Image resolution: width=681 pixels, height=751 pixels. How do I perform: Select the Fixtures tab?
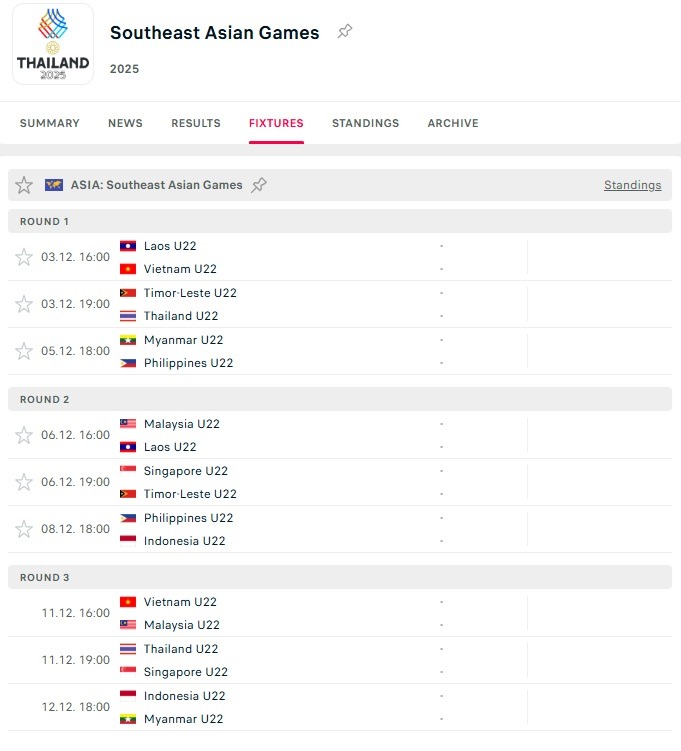pos(276,123)
